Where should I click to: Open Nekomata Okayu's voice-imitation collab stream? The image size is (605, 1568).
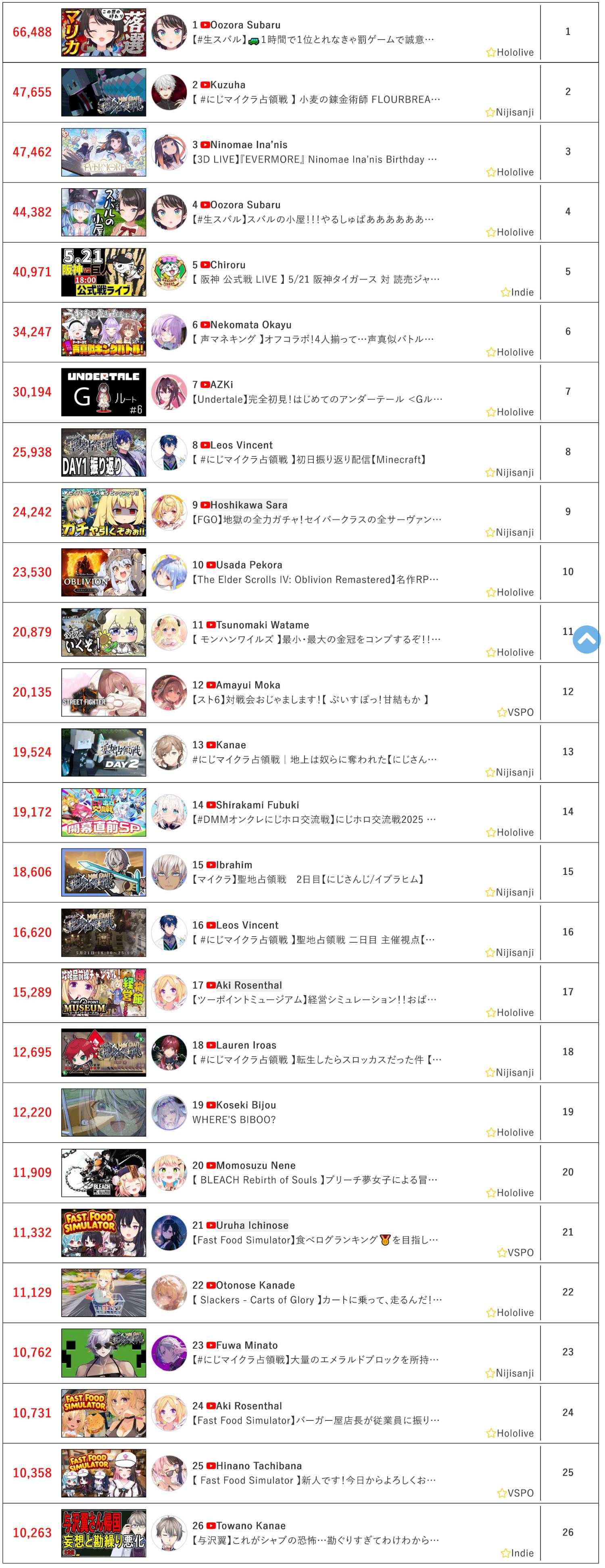[x=313, y=339]
